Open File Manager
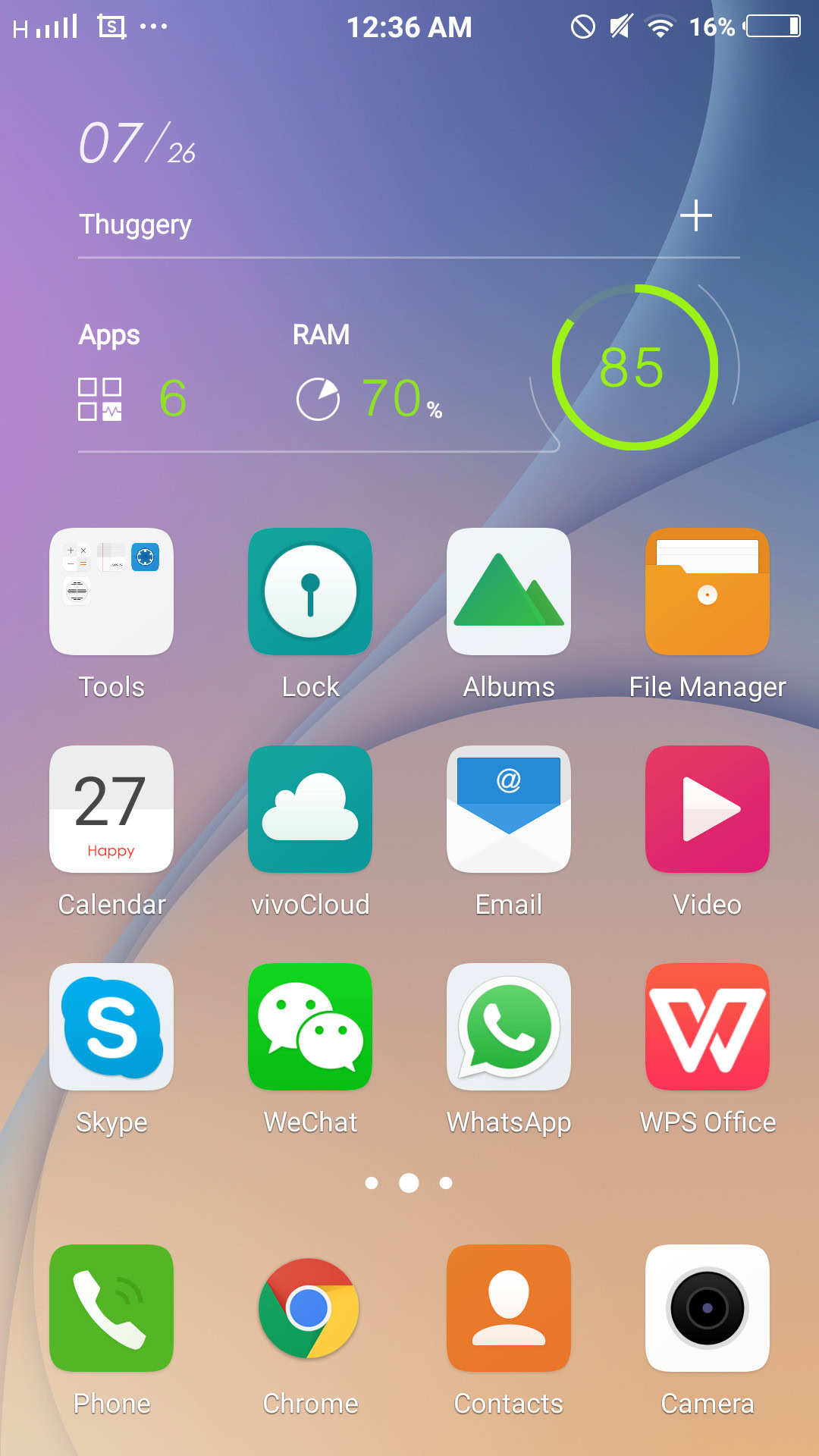The width and height of the screenshot is (819, 1456). pyautogui.click(x=708, y=591)
